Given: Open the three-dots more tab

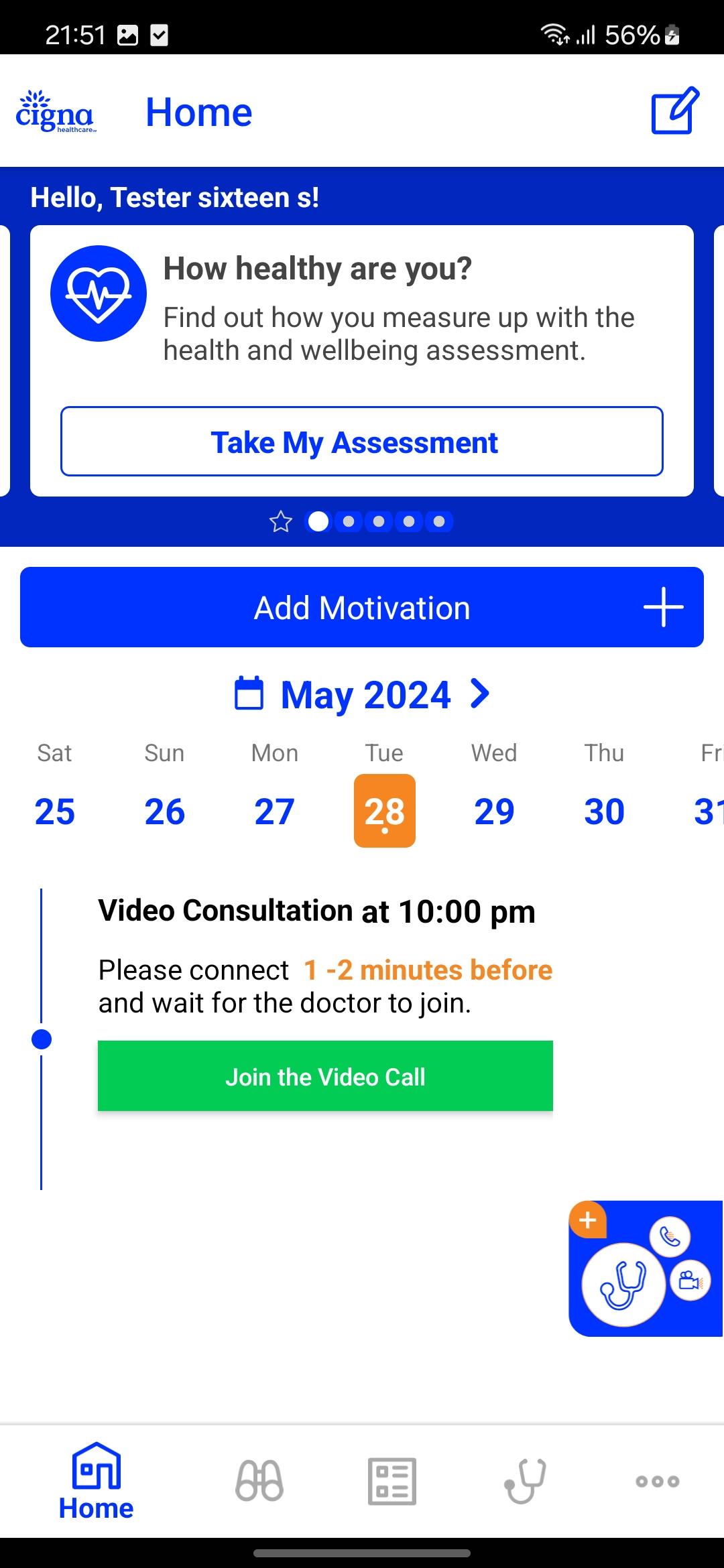Looking at the screenshot, I should point(658,1481).
